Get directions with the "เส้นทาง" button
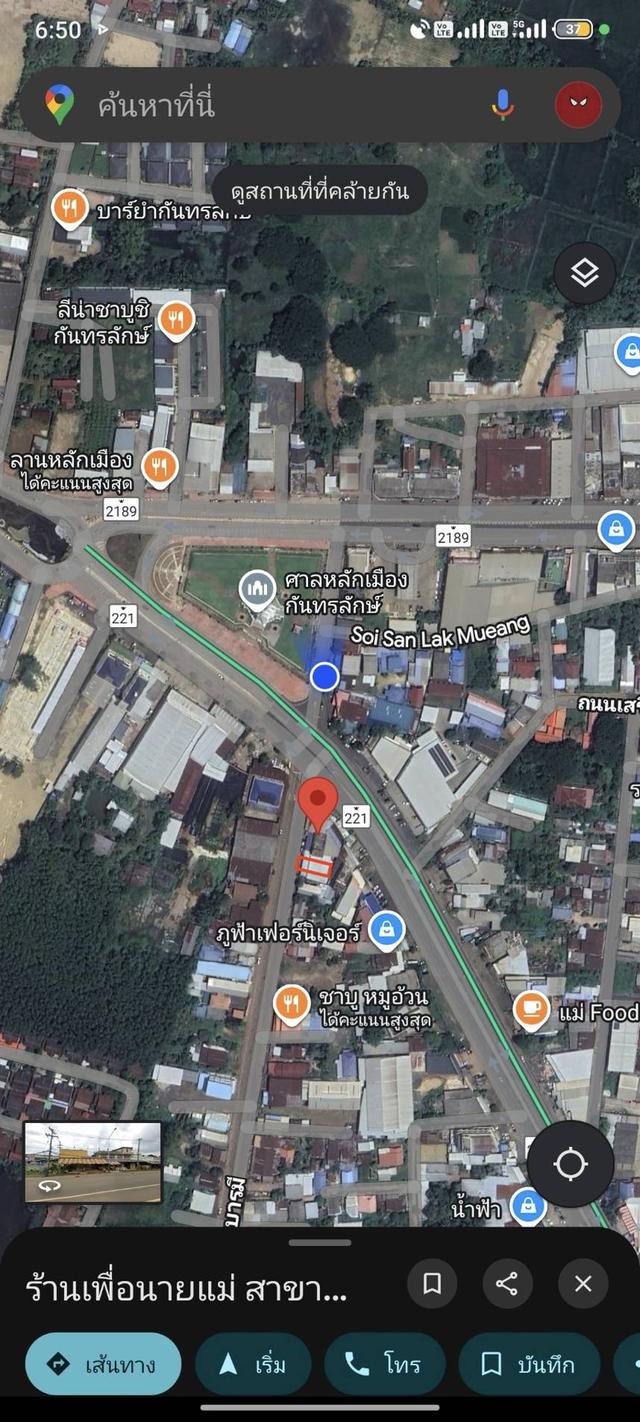 point(103,1364)
